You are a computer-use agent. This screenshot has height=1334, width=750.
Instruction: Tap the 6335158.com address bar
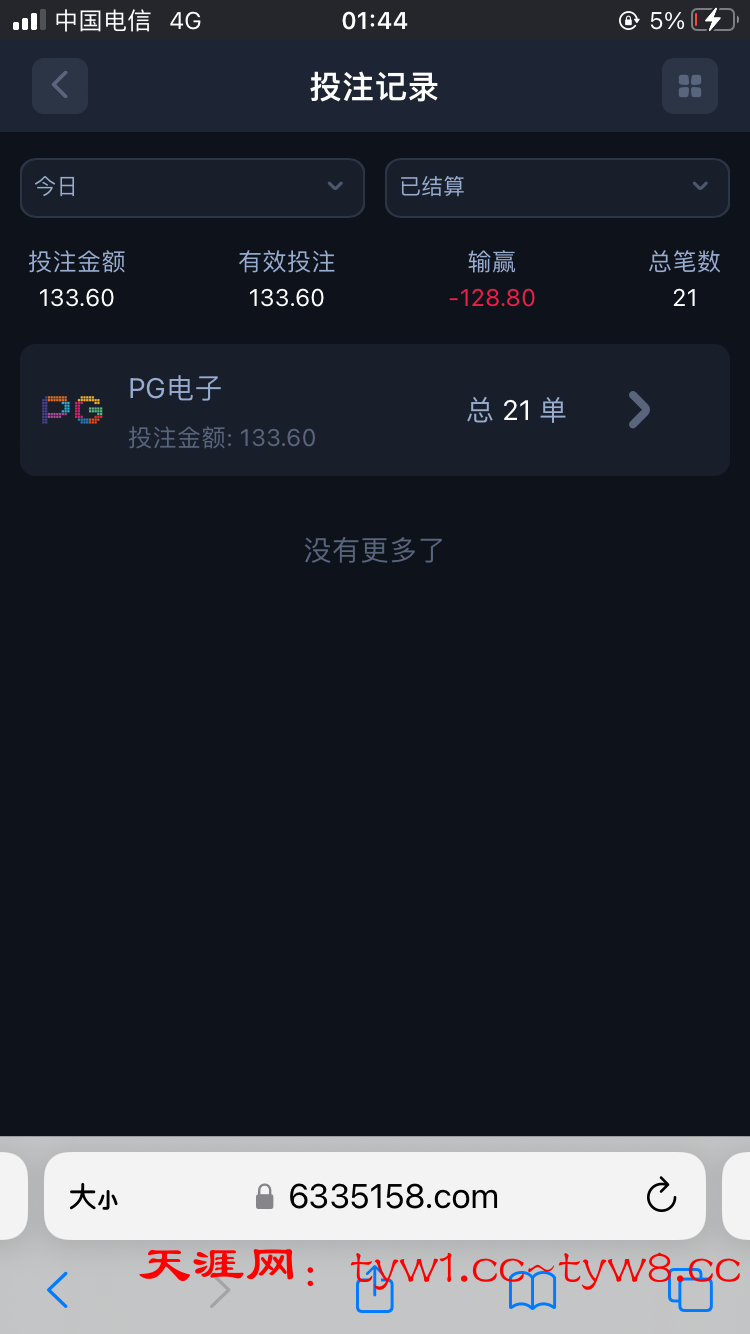click(375, 1196)
